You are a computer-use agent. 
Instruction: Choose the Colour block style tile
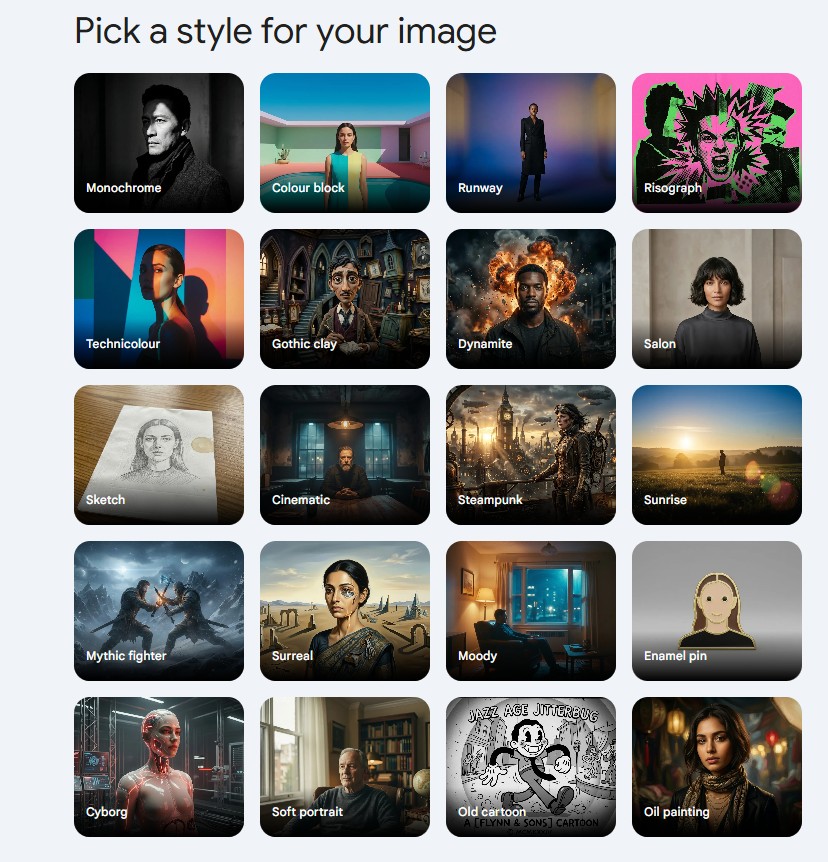pyautogui.click(x=345, y=143)
